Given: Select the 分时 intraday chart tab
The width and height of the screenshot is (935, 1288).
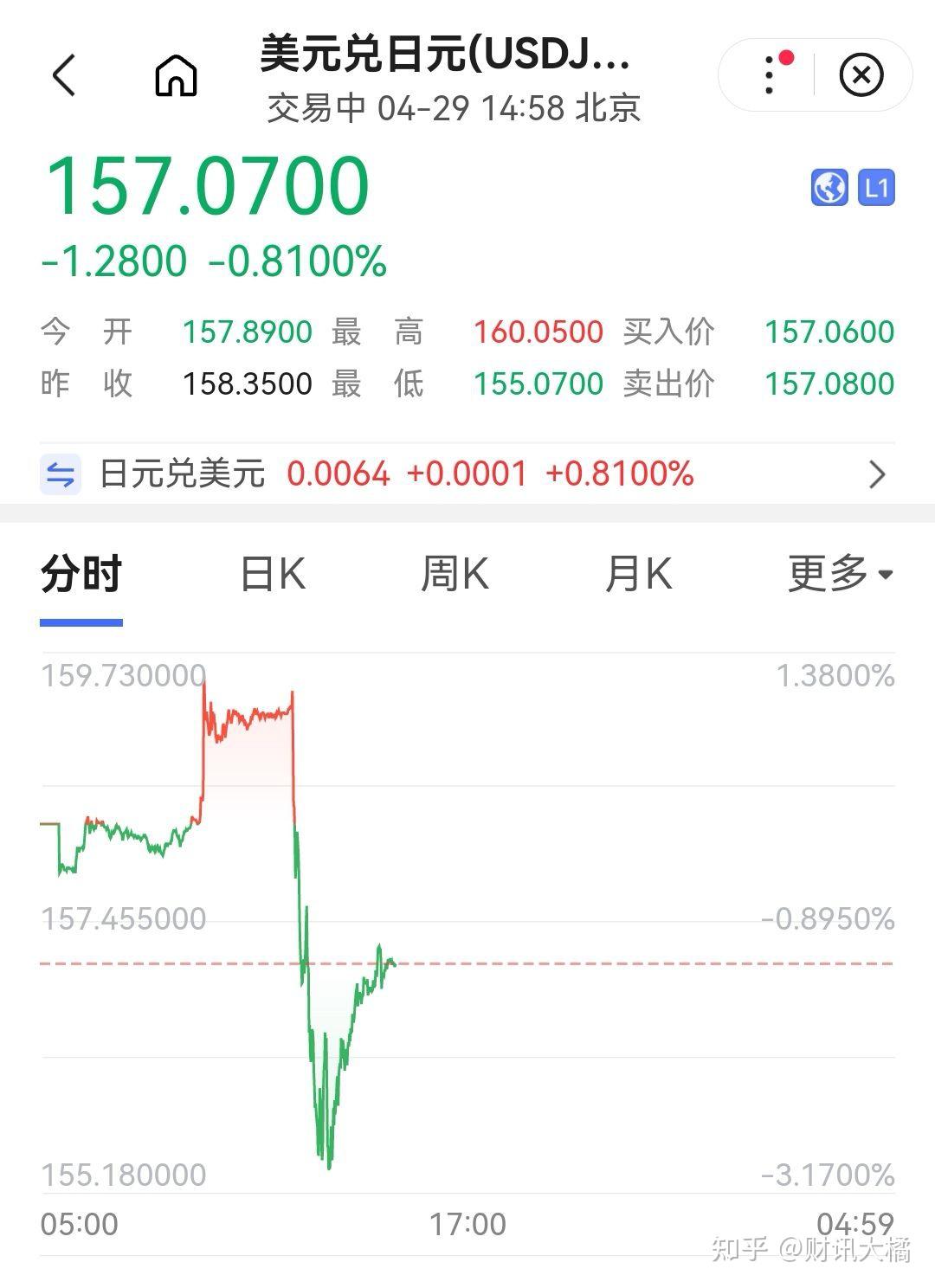Looking at the screenshot, I should coord(81,573).
